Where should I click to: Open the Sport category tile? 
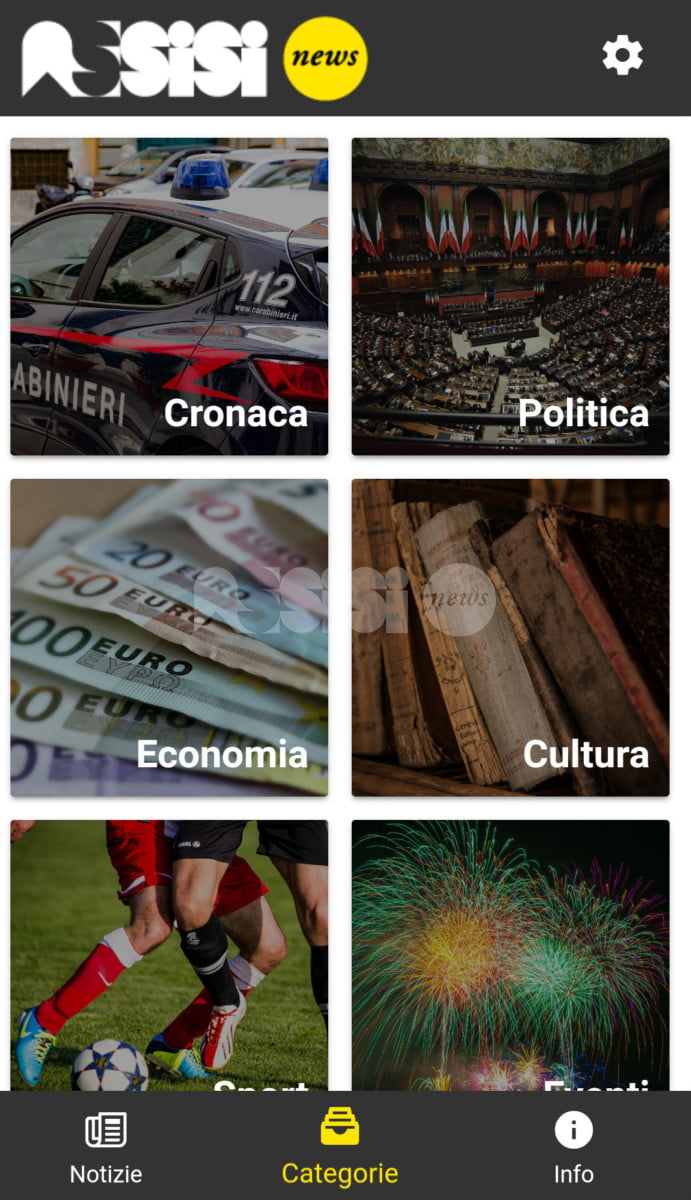(x=169, y=955)
